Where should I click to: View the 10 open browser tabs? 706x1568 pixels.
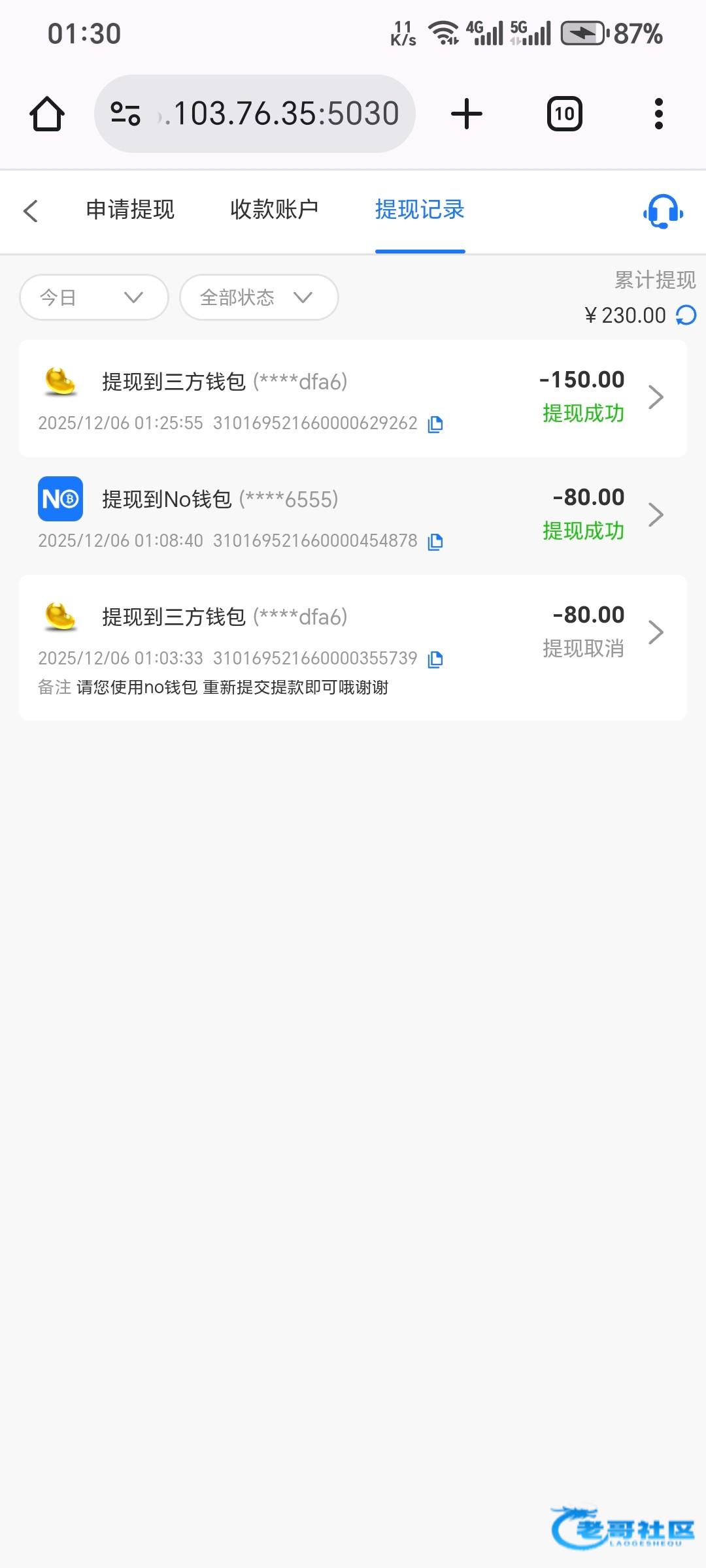(564, 114)
